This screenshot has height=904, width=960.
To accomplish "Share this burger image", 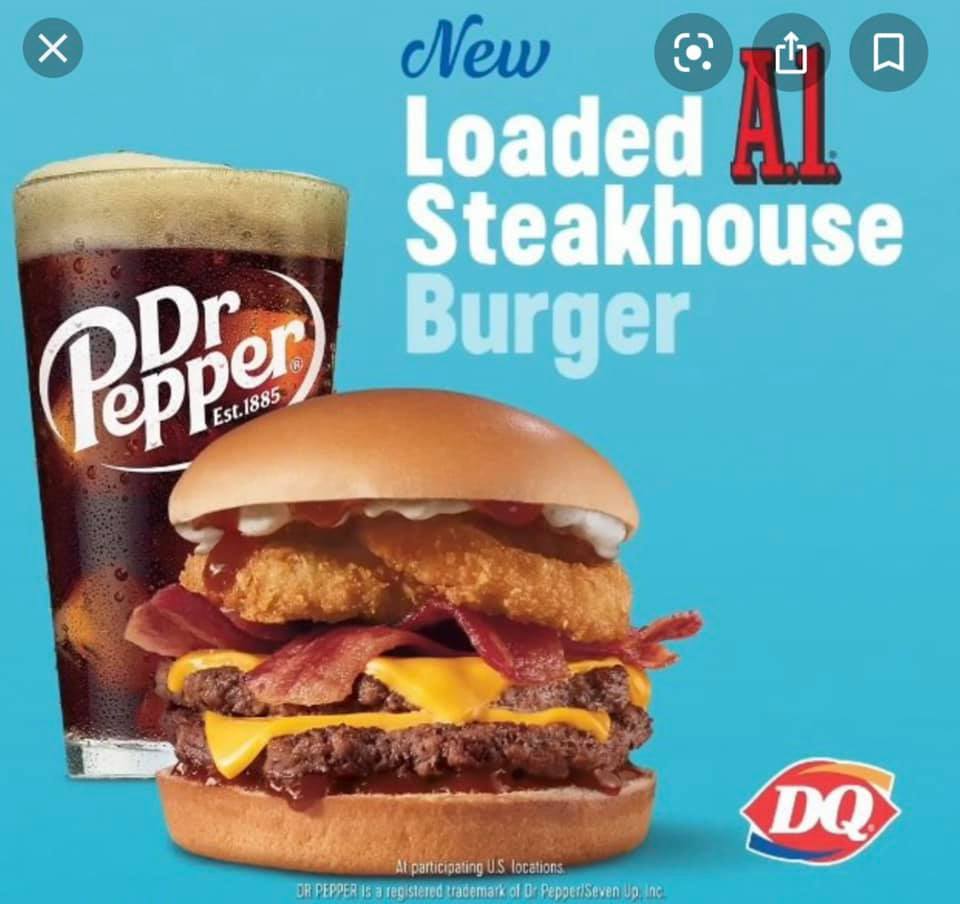I will pos(790,53).
